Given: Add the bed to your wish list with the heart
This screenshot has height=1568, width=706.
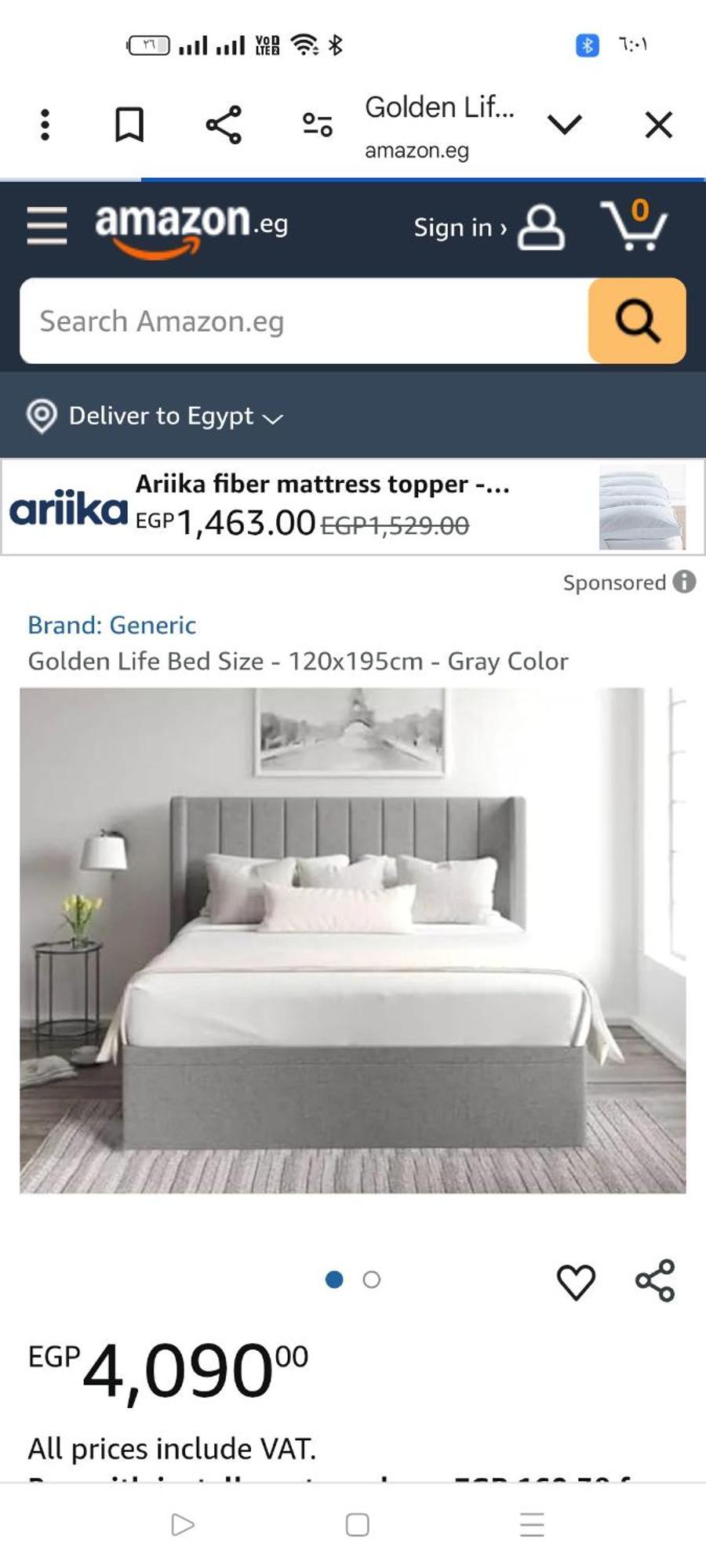Looking at the screenshot, I should coord(576,1281).
